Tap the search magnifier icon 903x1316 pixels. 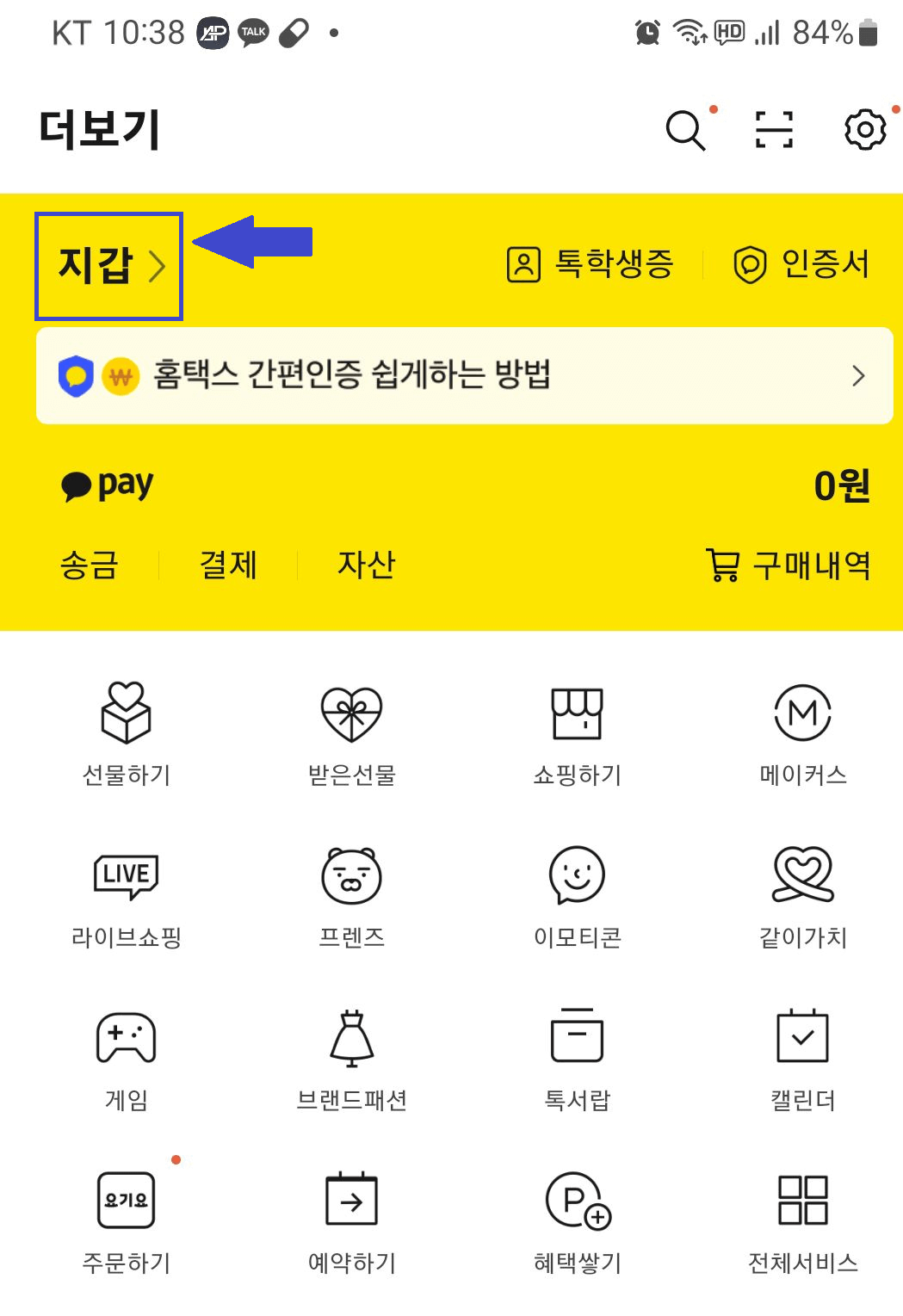(683, 129)
